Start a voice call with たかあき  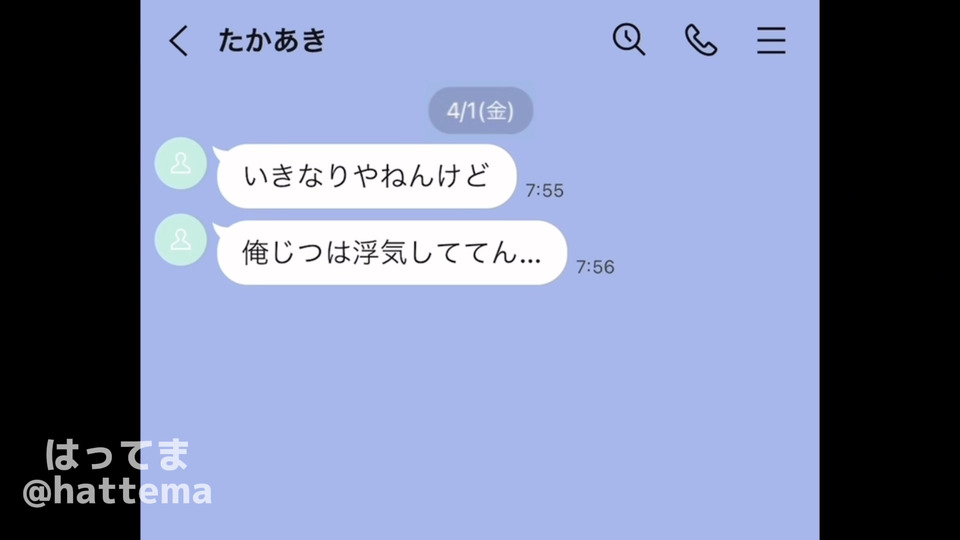(x=700, y=40)
